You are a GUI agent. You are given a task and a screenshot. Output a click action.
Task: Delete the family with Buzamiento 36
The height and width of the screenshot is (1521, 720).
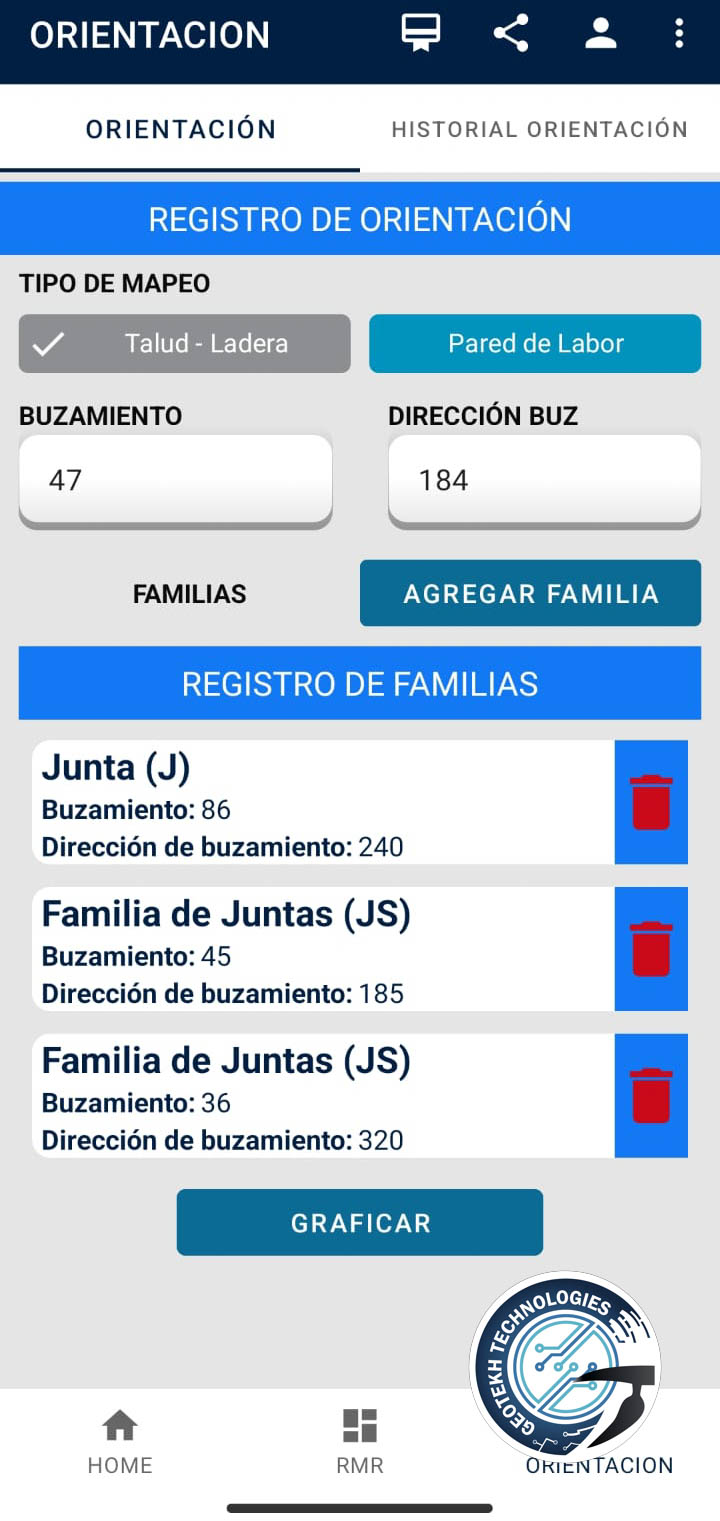pyautogui.click(x=651, y=1096)
